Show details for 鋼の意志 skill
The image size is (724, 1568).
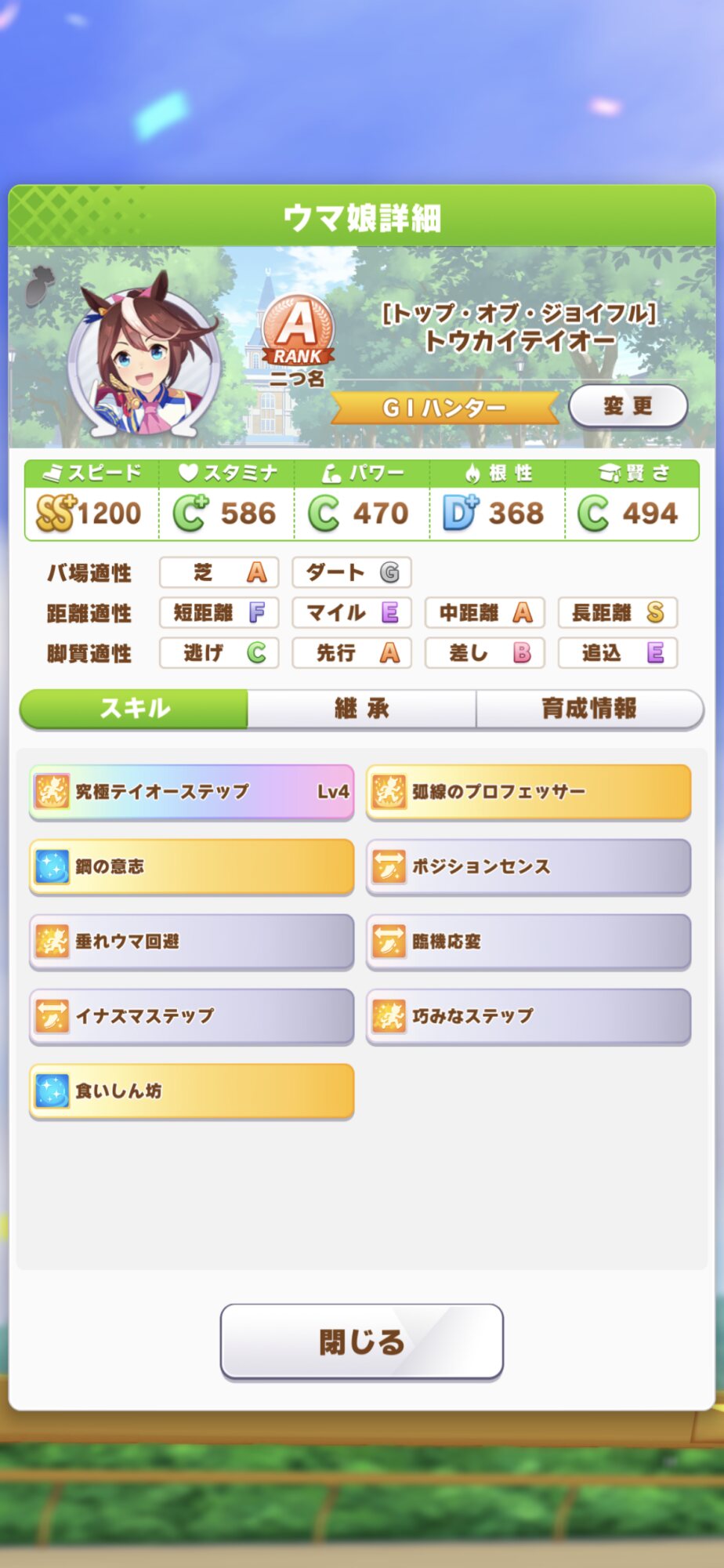coord(192,866)
